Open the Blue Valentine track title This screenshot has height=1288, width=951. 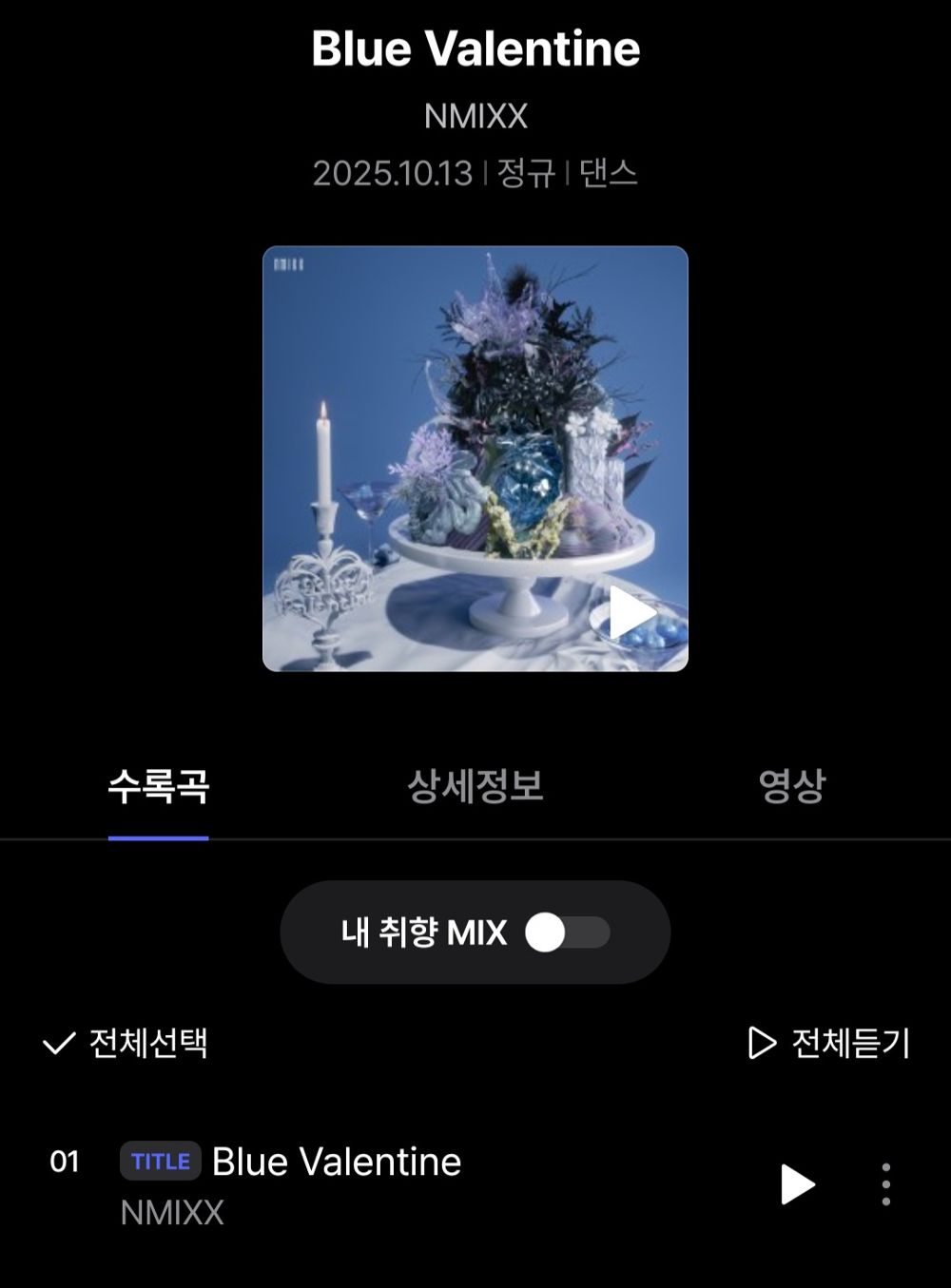(337, 1161)
